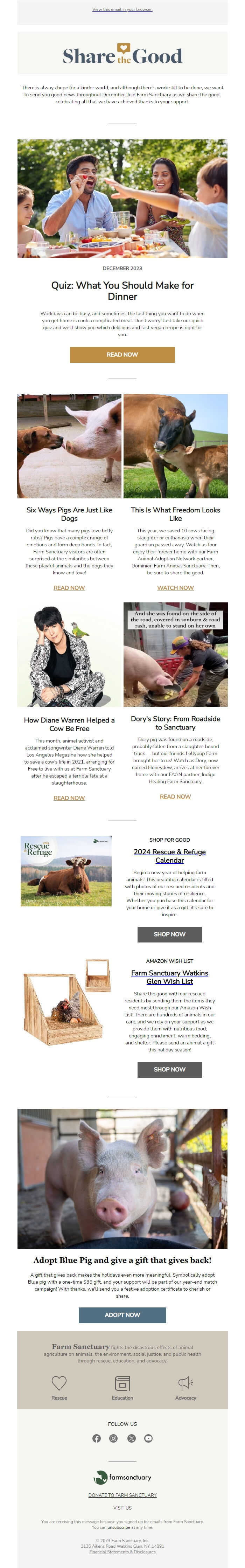245x1568 pixels.
Task: Open Farm Sanctuary Watkins Glen Wish List link
Action: [170, 977]
